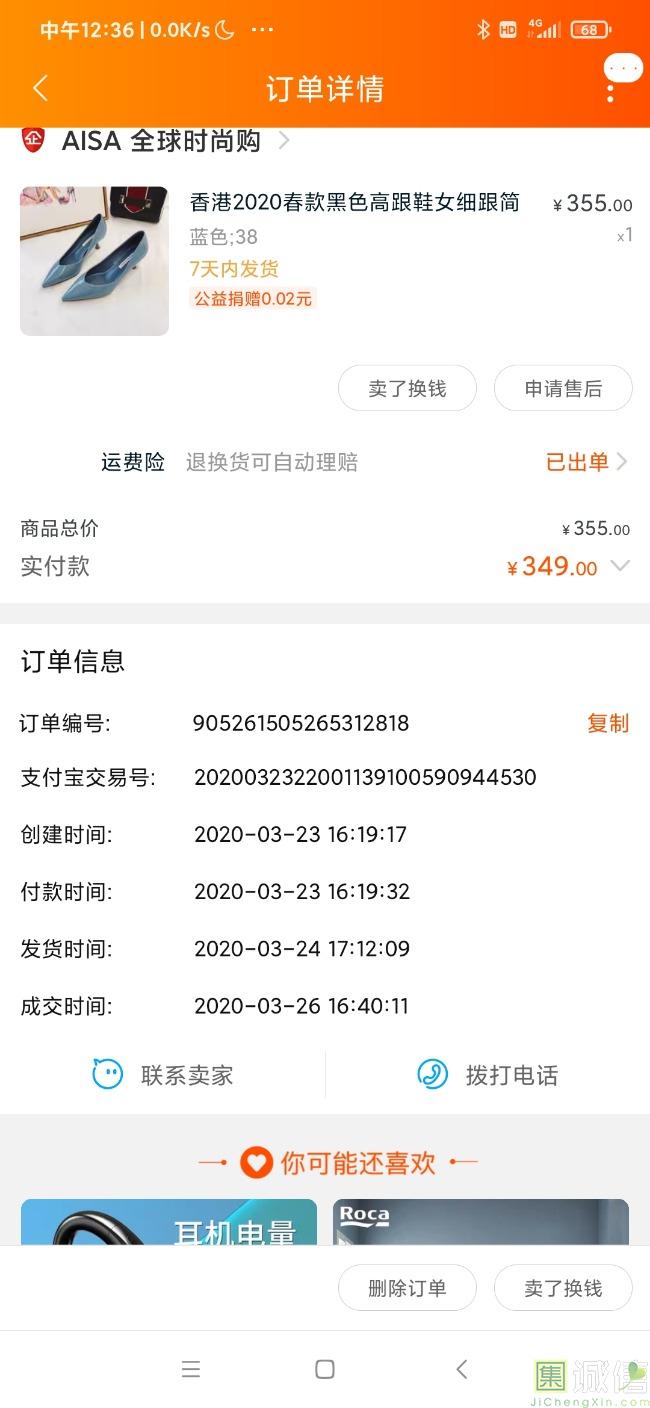Tap 卖了换钱 in the bottom bar
Screen dimensions: 650x1408
[563, 1288]
